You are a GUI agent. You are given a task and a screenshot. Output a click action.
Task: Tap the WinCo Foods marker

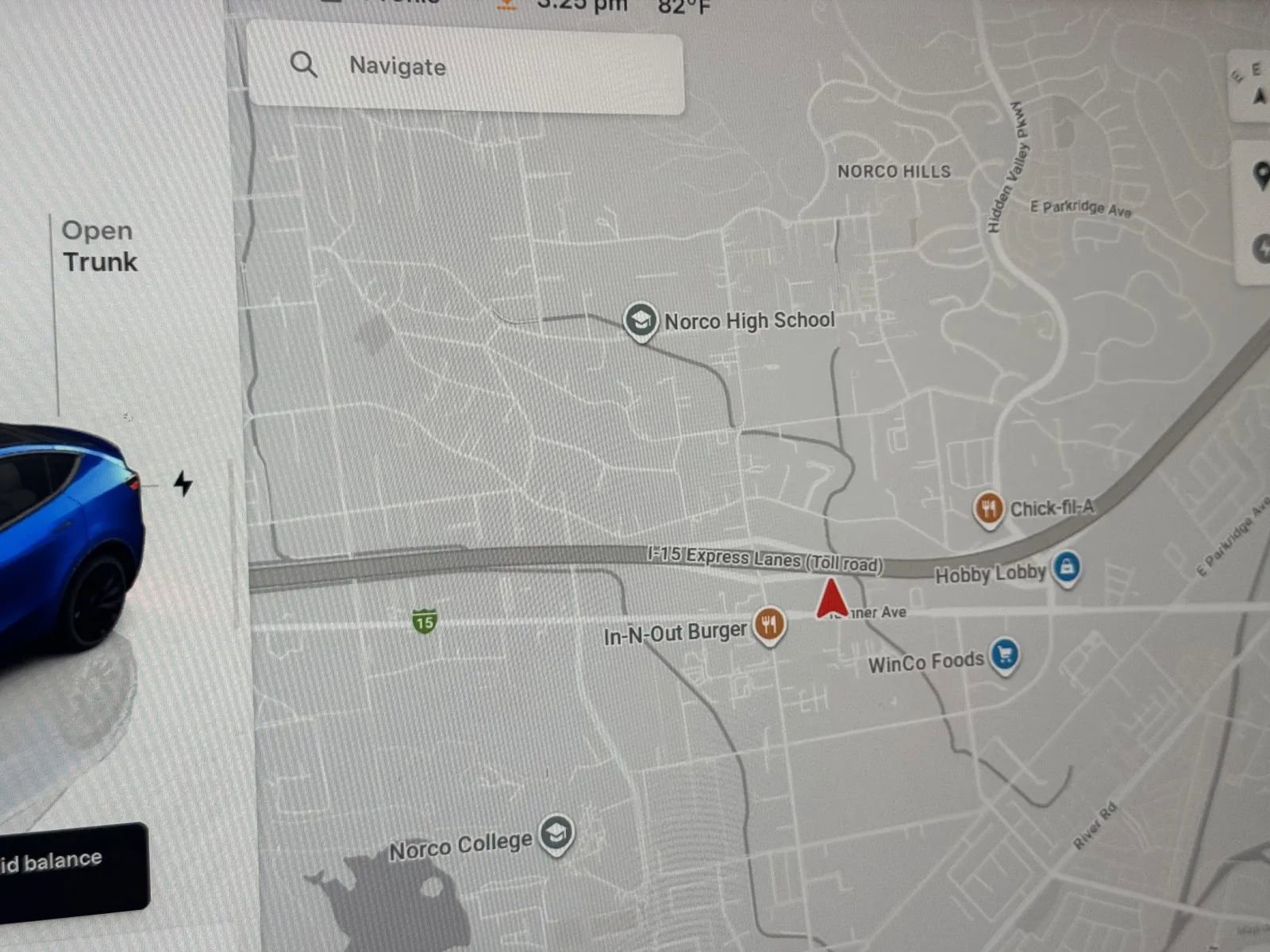(1005, 656)
